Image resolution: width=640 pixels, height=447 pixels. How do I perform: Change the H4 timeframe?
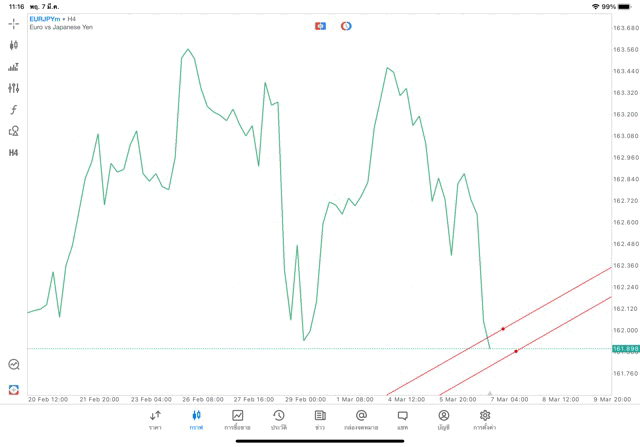click(13, 152)
